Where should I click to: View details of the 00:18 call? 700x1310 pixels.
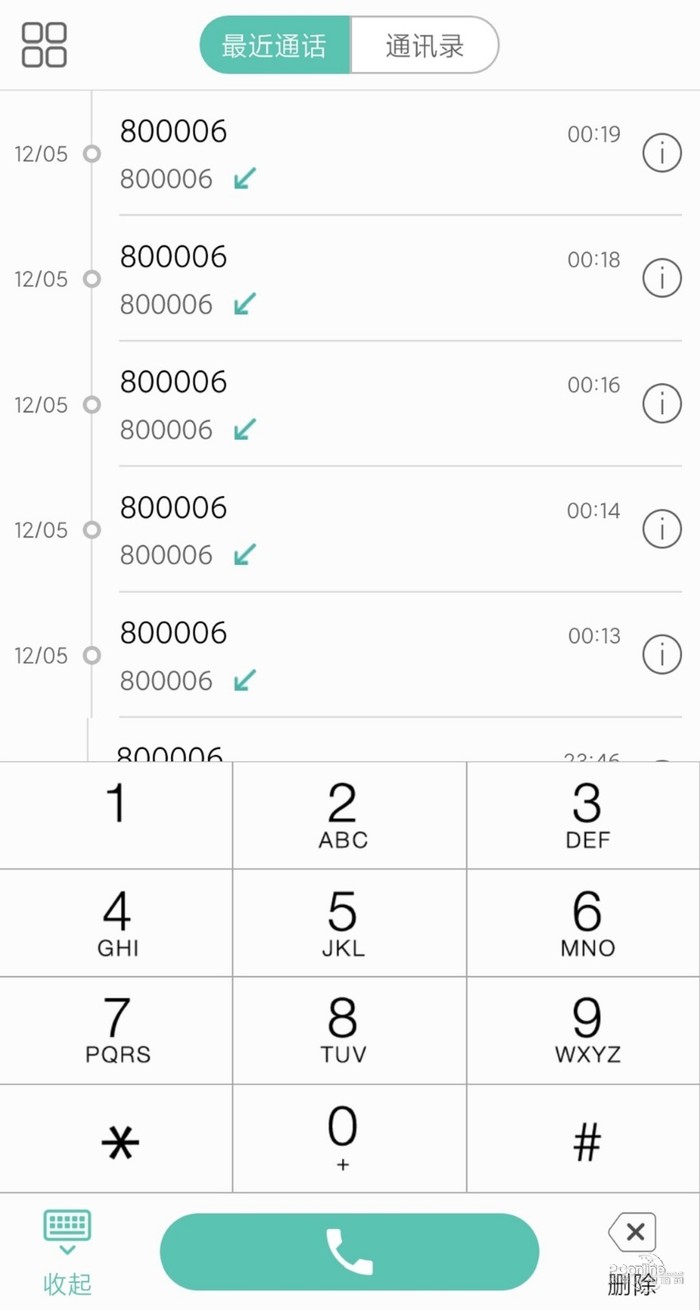point(661,278)
